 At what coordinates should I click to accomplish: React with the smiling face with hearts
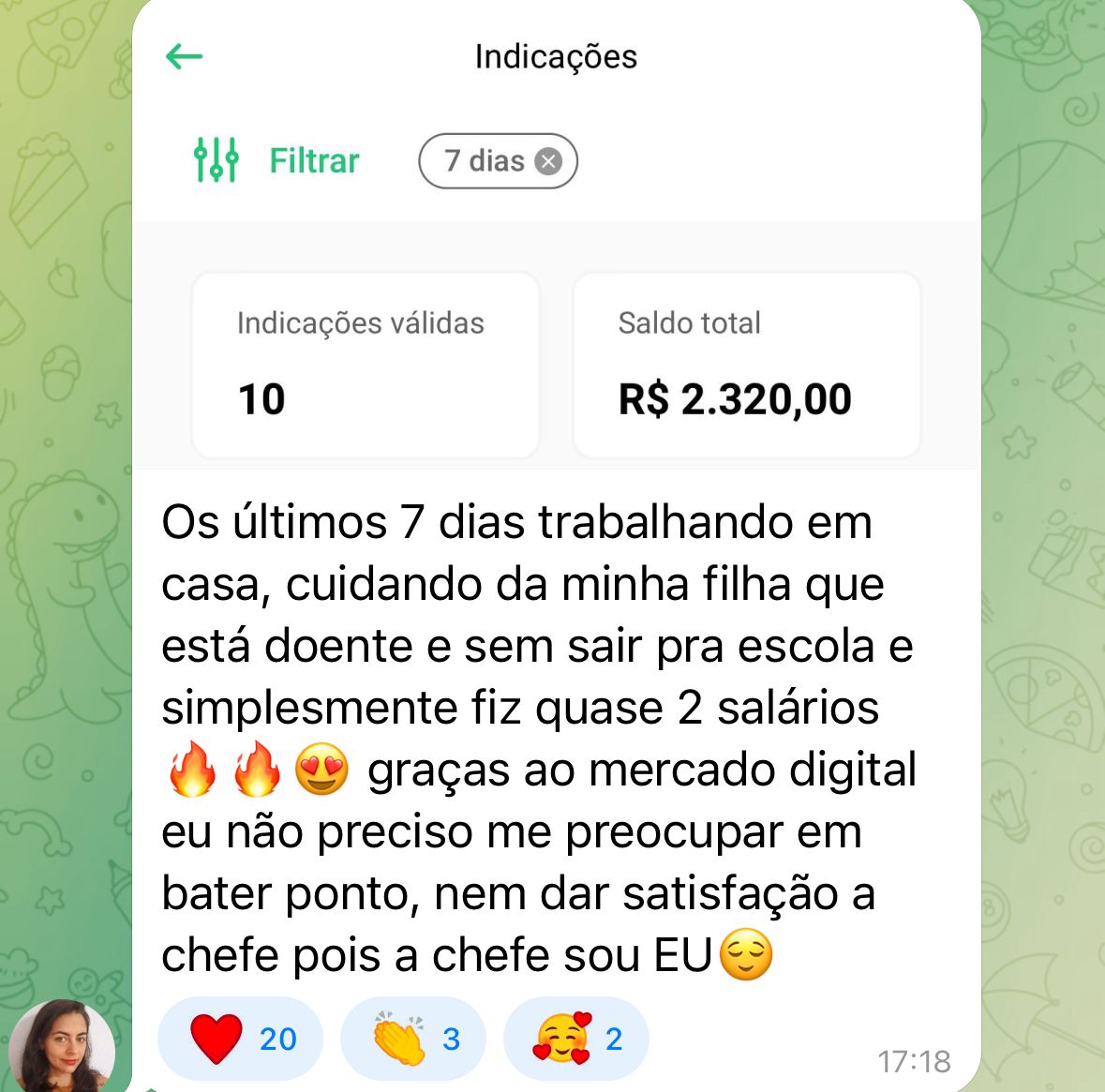point(575,1039)
